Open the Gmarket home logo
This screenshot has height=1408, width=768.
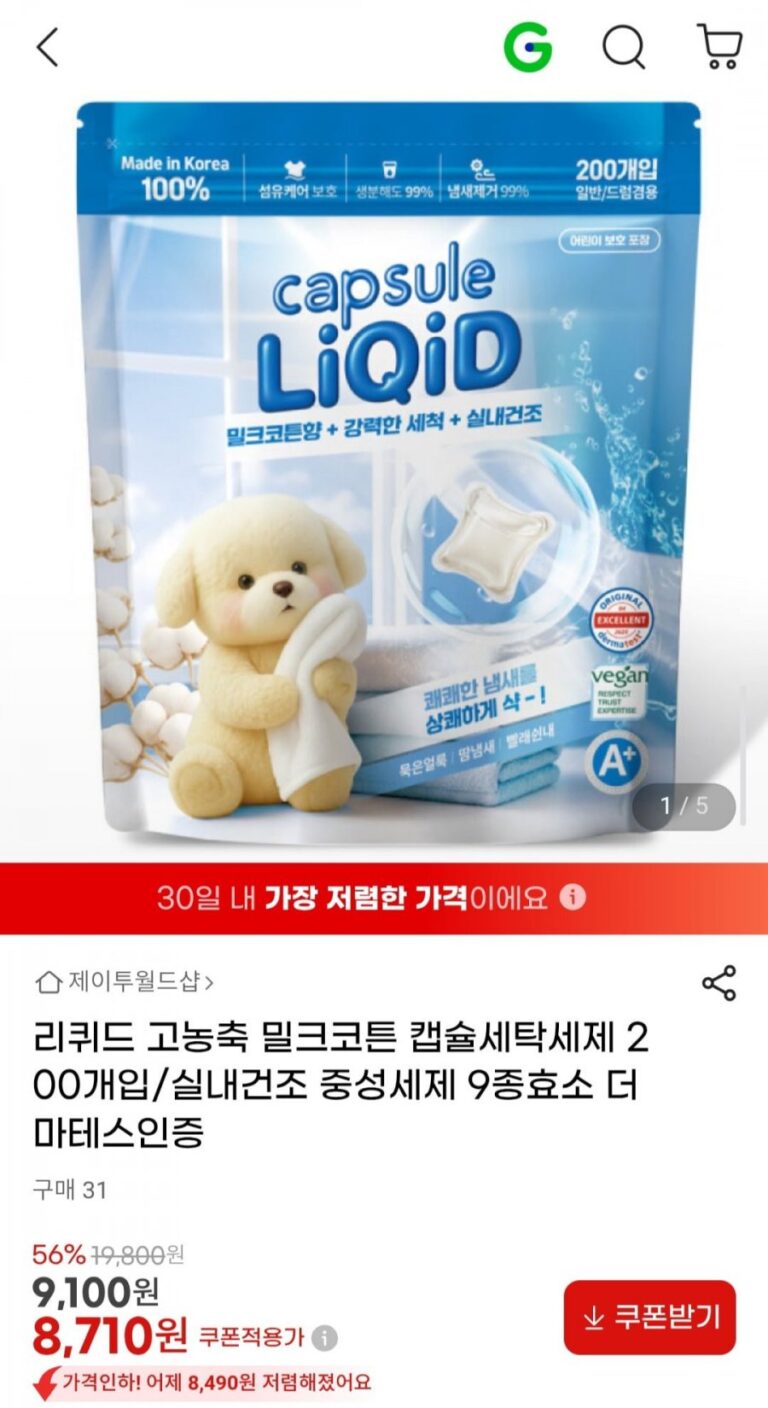527,47
